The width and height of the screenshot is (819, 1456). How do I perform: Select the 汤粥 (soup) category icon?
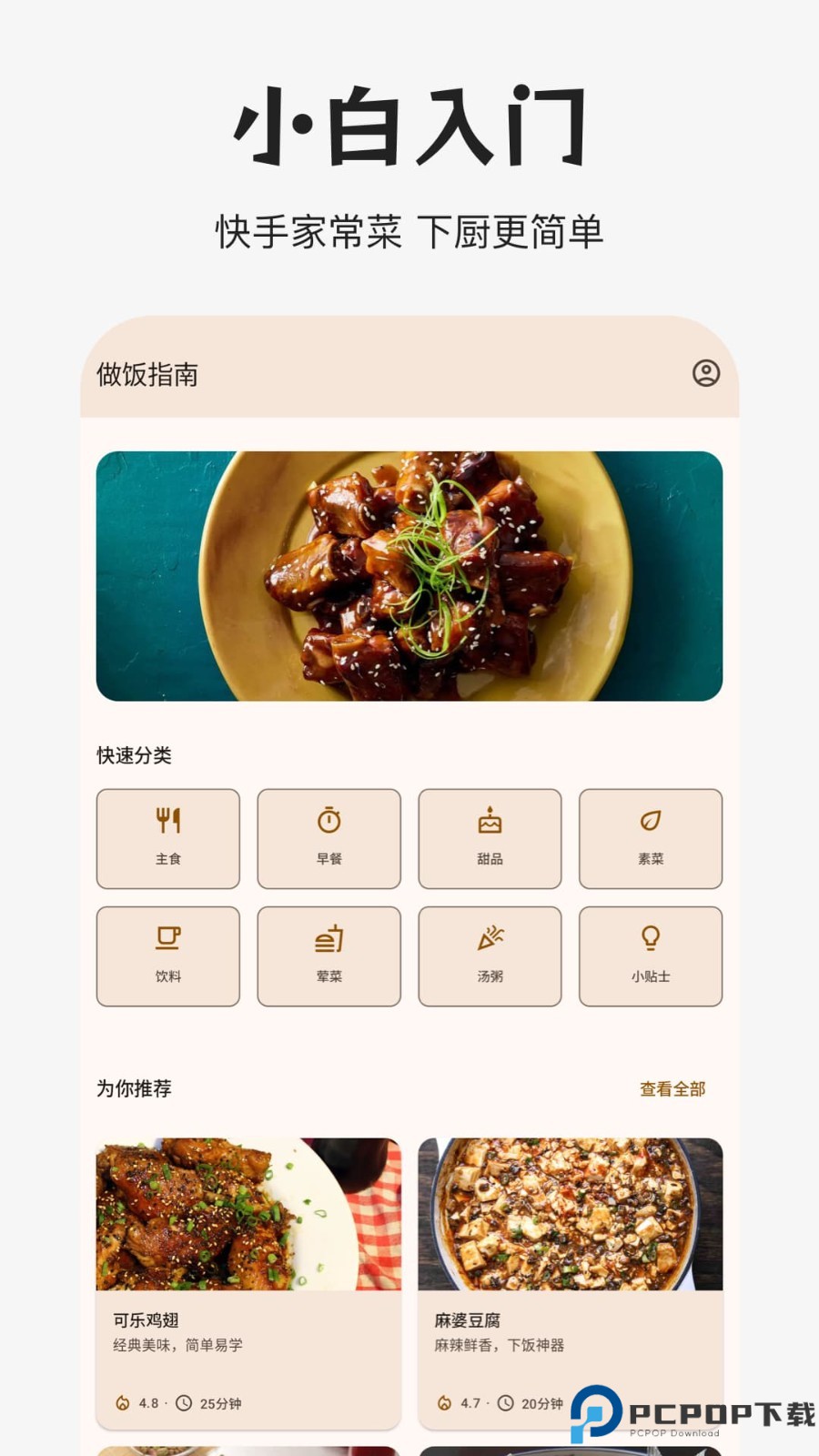(490, 937)
